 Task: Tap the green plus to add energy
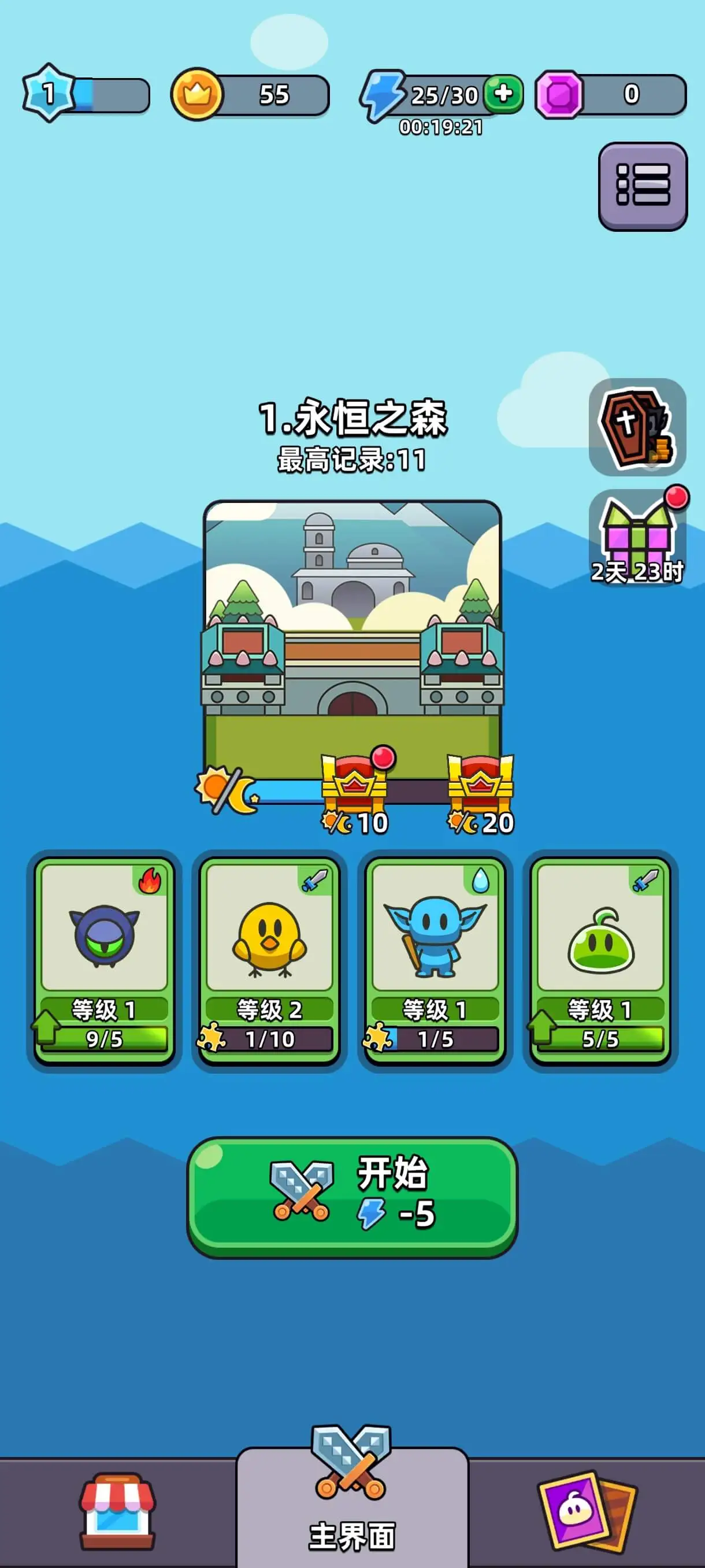(x=503, y=94)
